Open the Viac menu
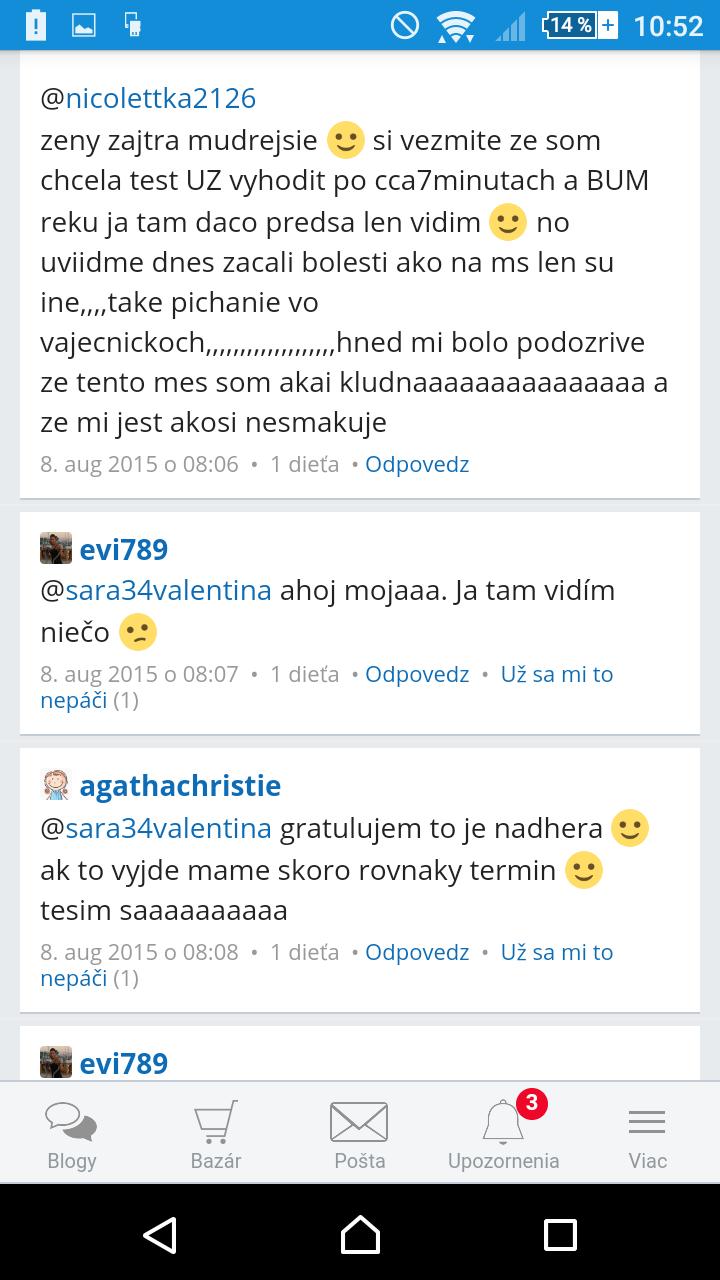The image size is (720, 1280). click(647, 1135)
